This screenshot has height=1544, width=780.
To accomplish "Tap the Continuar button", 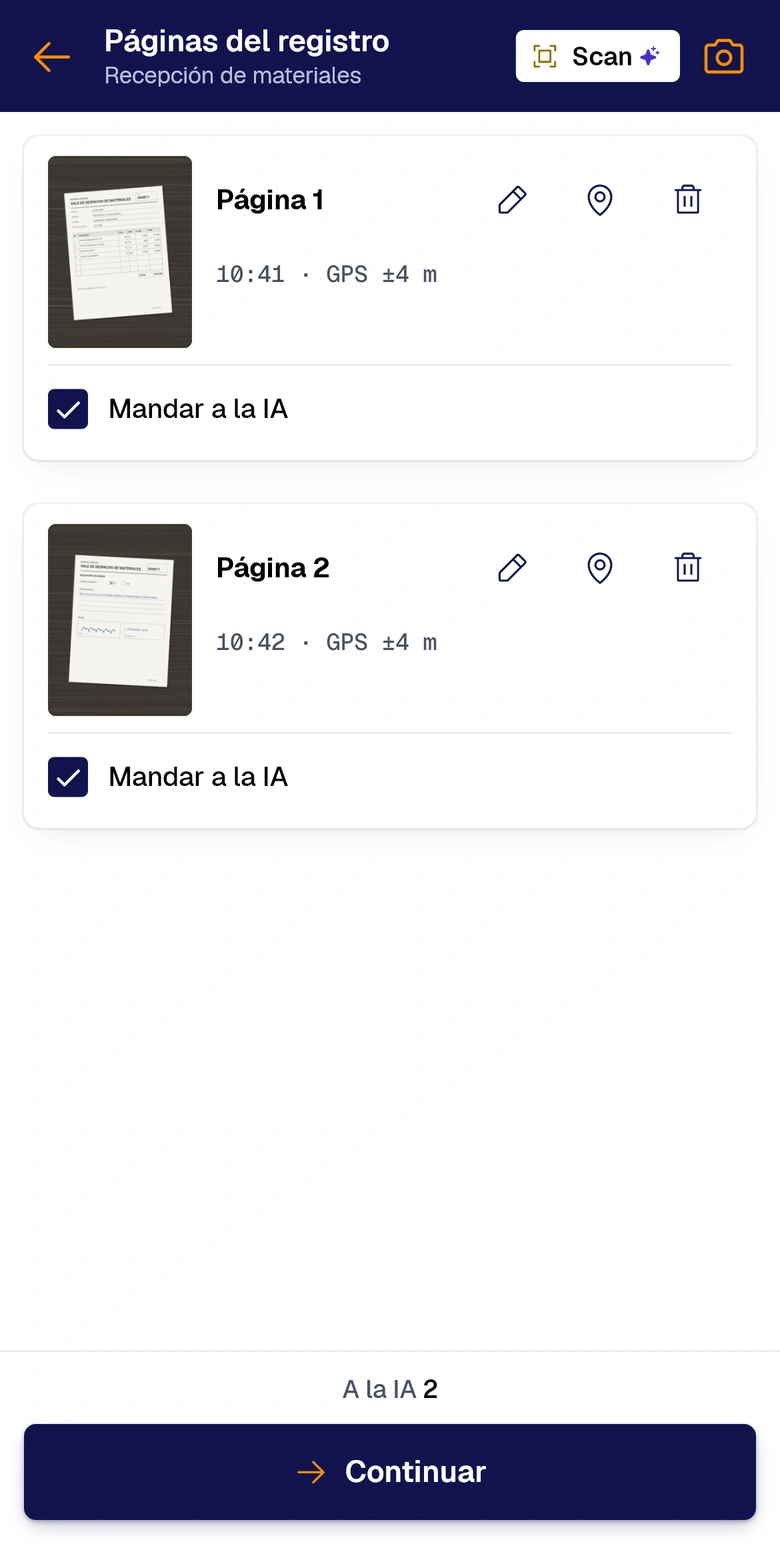I will click(x=390, y=1472).
